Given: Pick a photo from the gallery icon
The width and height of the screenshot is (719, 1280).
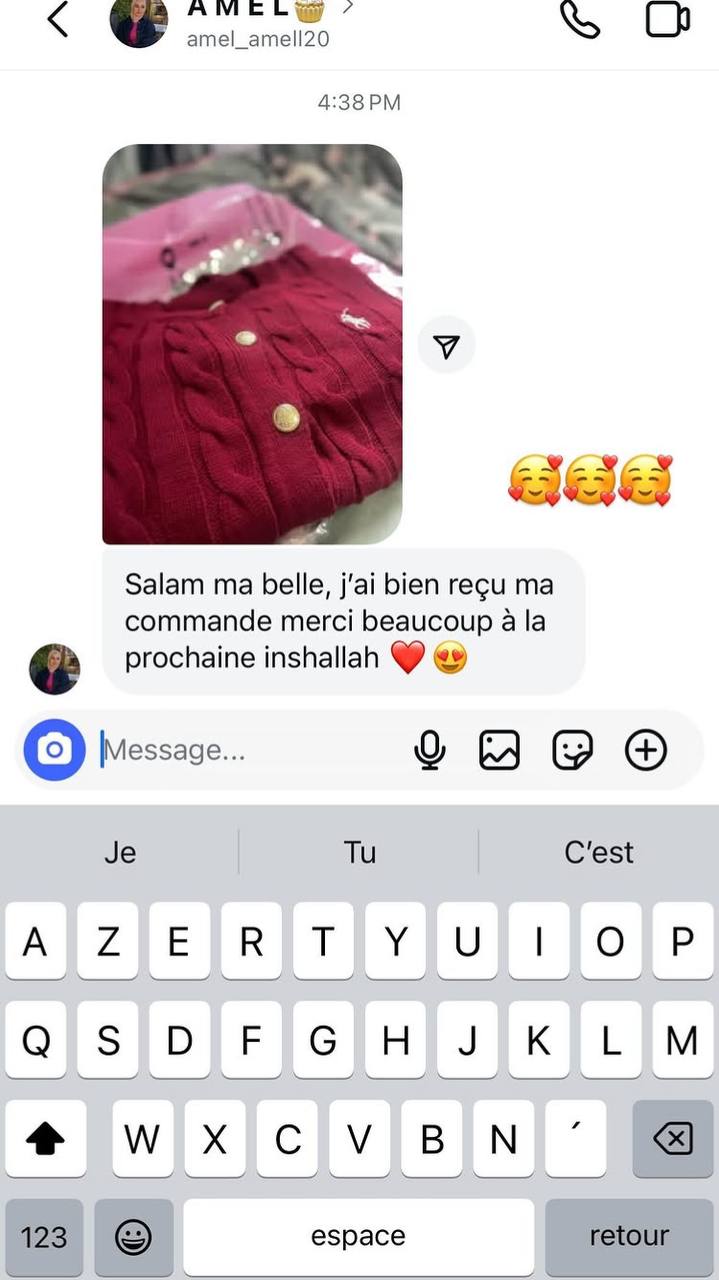Looking at the screenshot, I should click(499, 750).
